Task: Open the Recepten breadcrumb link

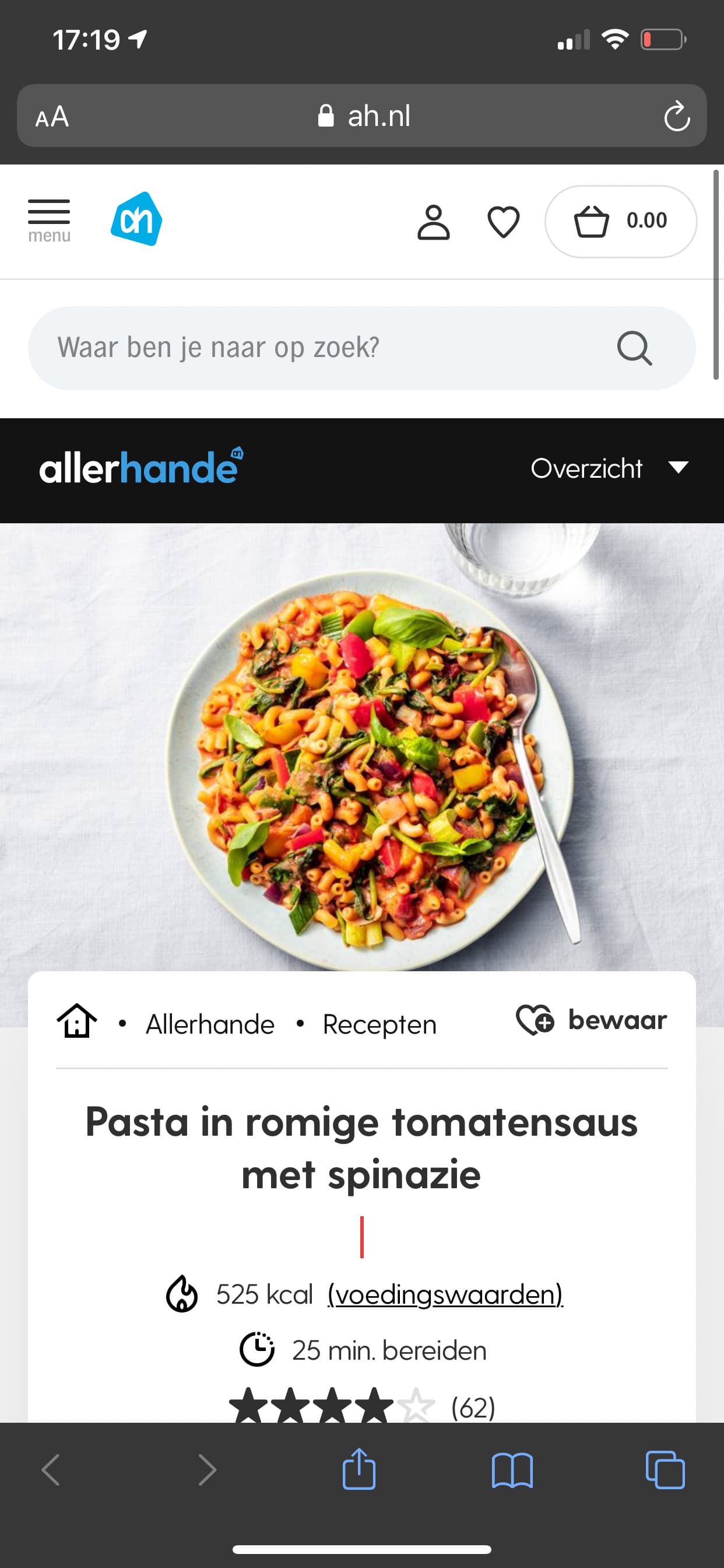Action: point(379,1025)
